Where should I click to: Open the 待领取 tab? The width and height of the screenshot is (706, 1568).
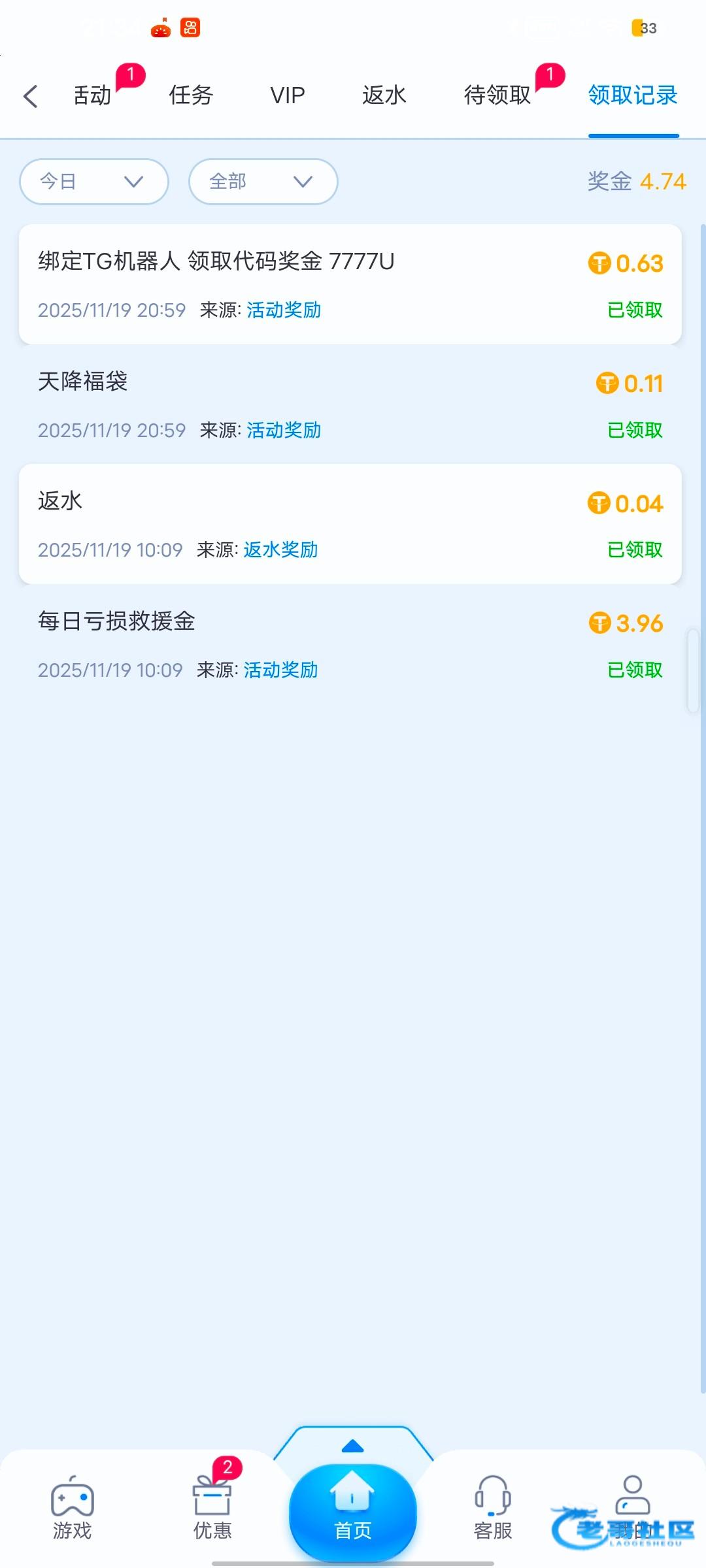(497, 95)
